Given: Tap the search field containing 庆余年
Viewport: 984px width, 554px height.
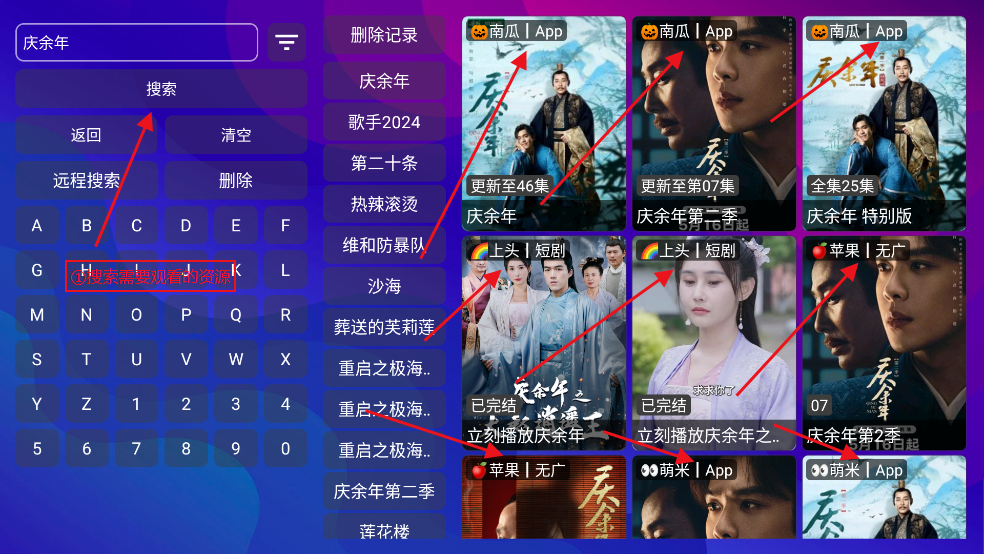Looking at the screenshot, I should (x=136, y=43).
